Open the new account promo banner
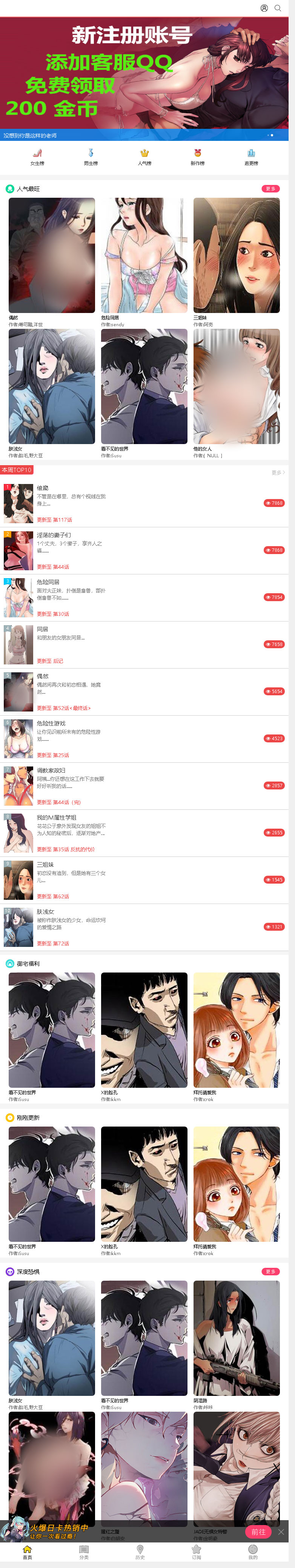 pyautogui.click(x=144, y=73)
